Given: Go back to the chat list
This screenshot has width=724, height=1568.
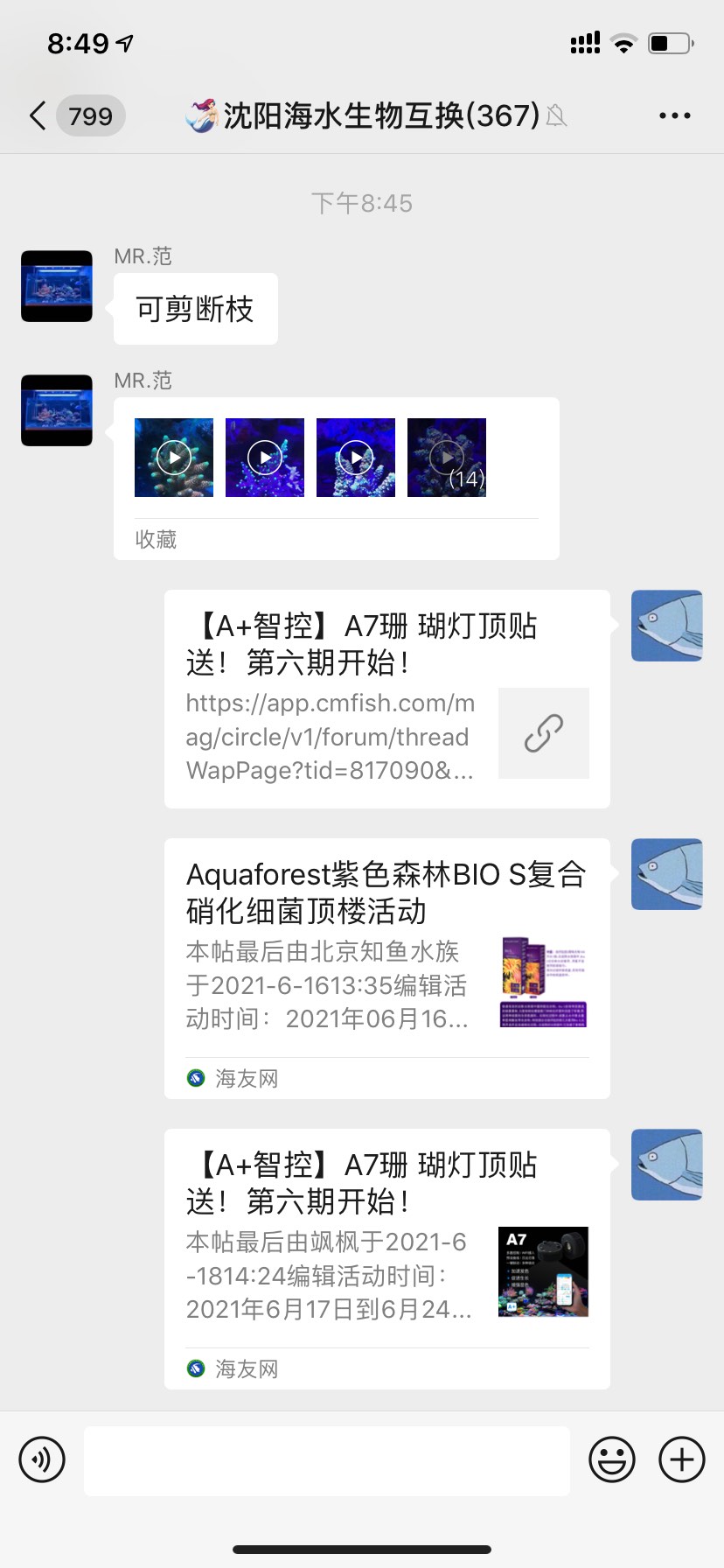Looking at the screenshot, I should click(x=38, y=115).
